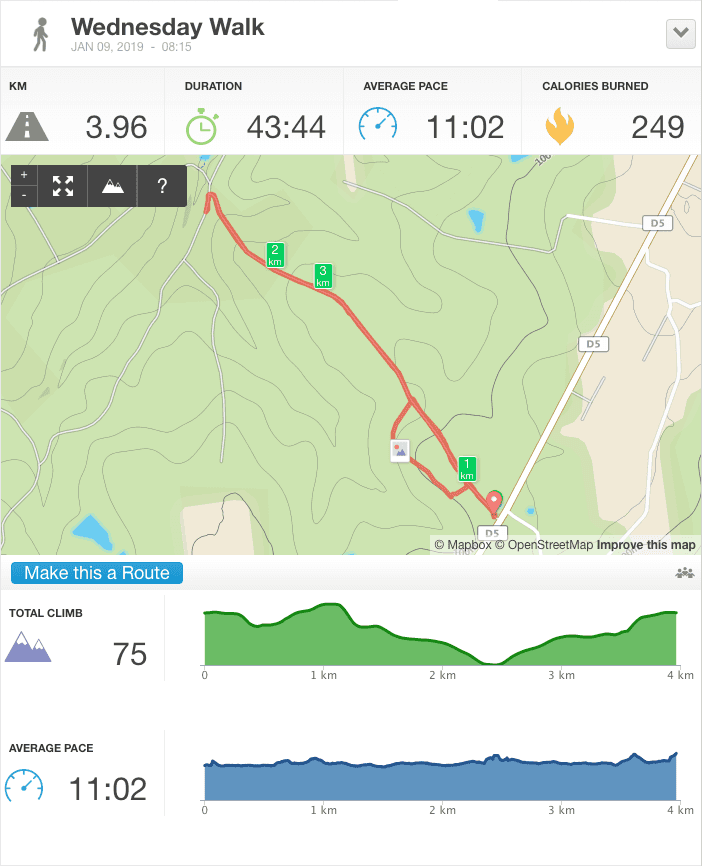Zoom out on the map
Viewport: 702px width, 866px height.
click(24, 195)
